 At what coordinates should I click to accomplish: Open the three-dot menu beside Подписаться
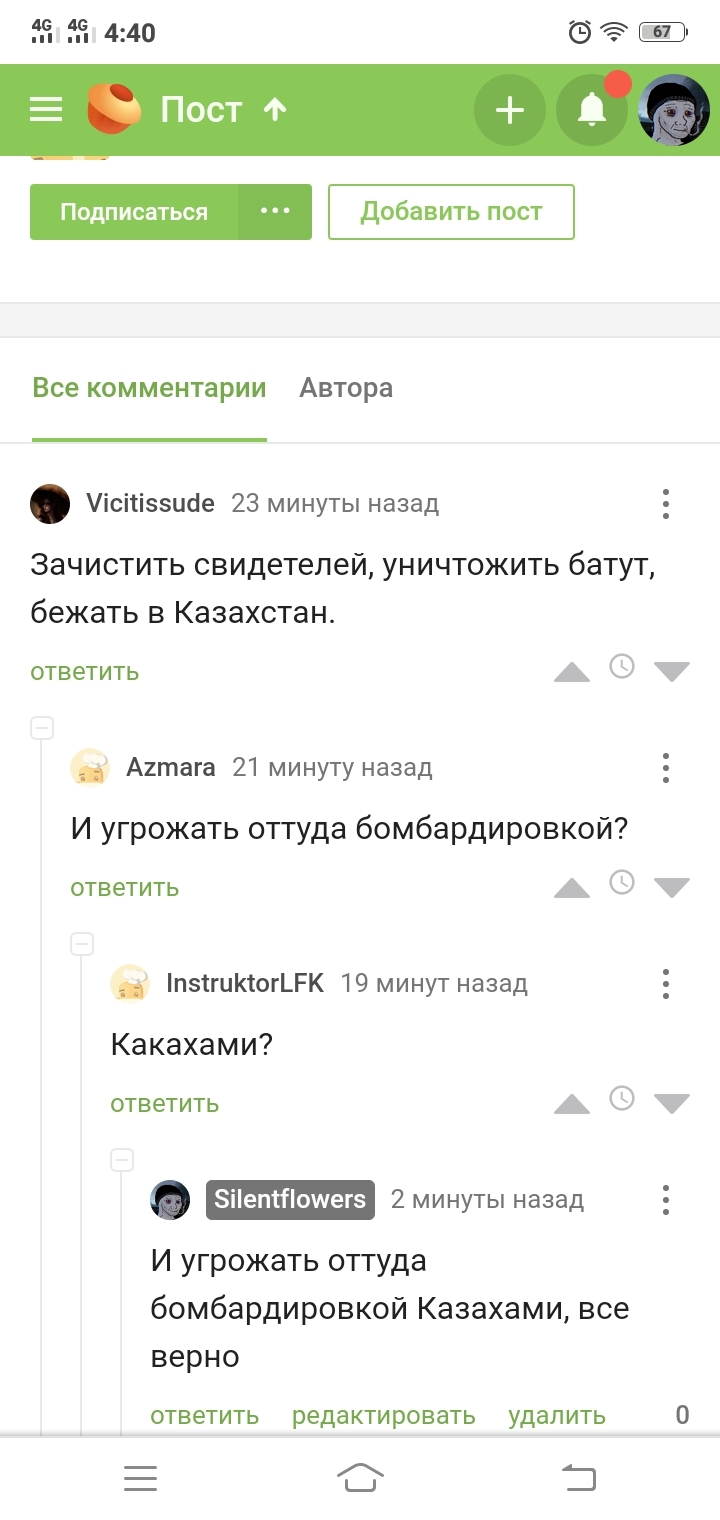(x=275, y=212)
